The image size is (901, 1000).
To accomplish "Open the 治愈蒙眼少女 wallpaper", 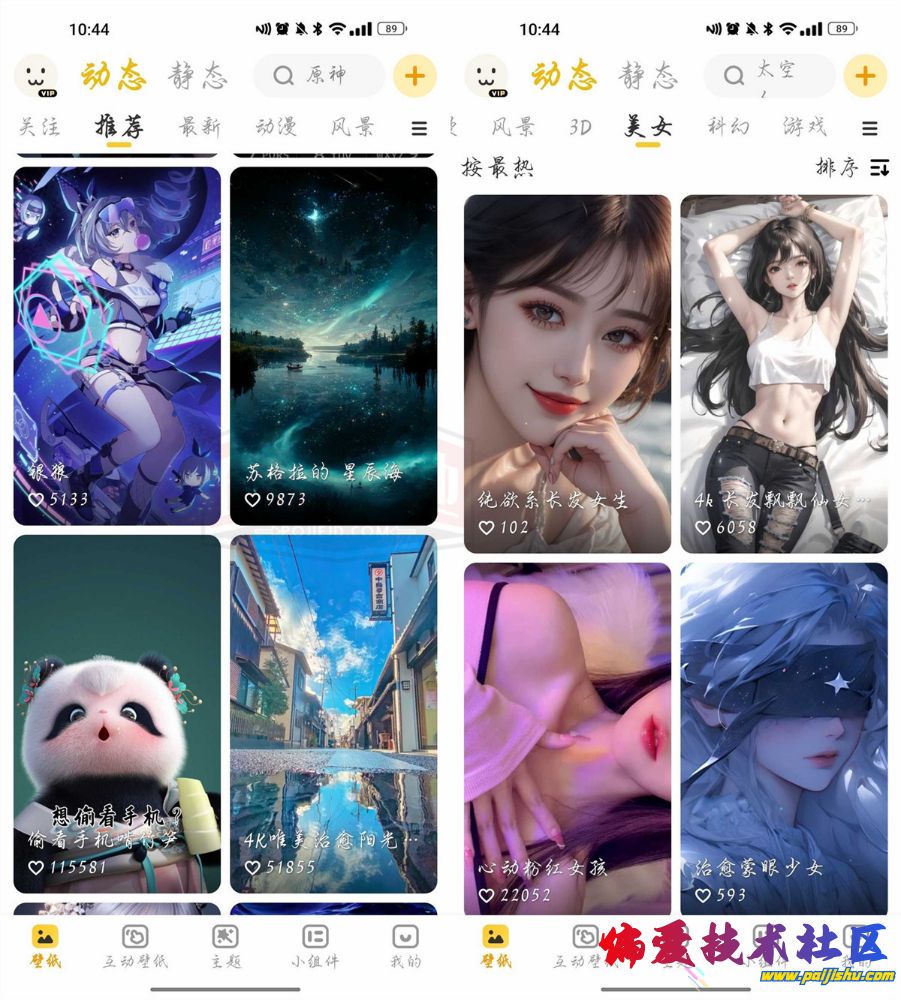I will [784, 740].
